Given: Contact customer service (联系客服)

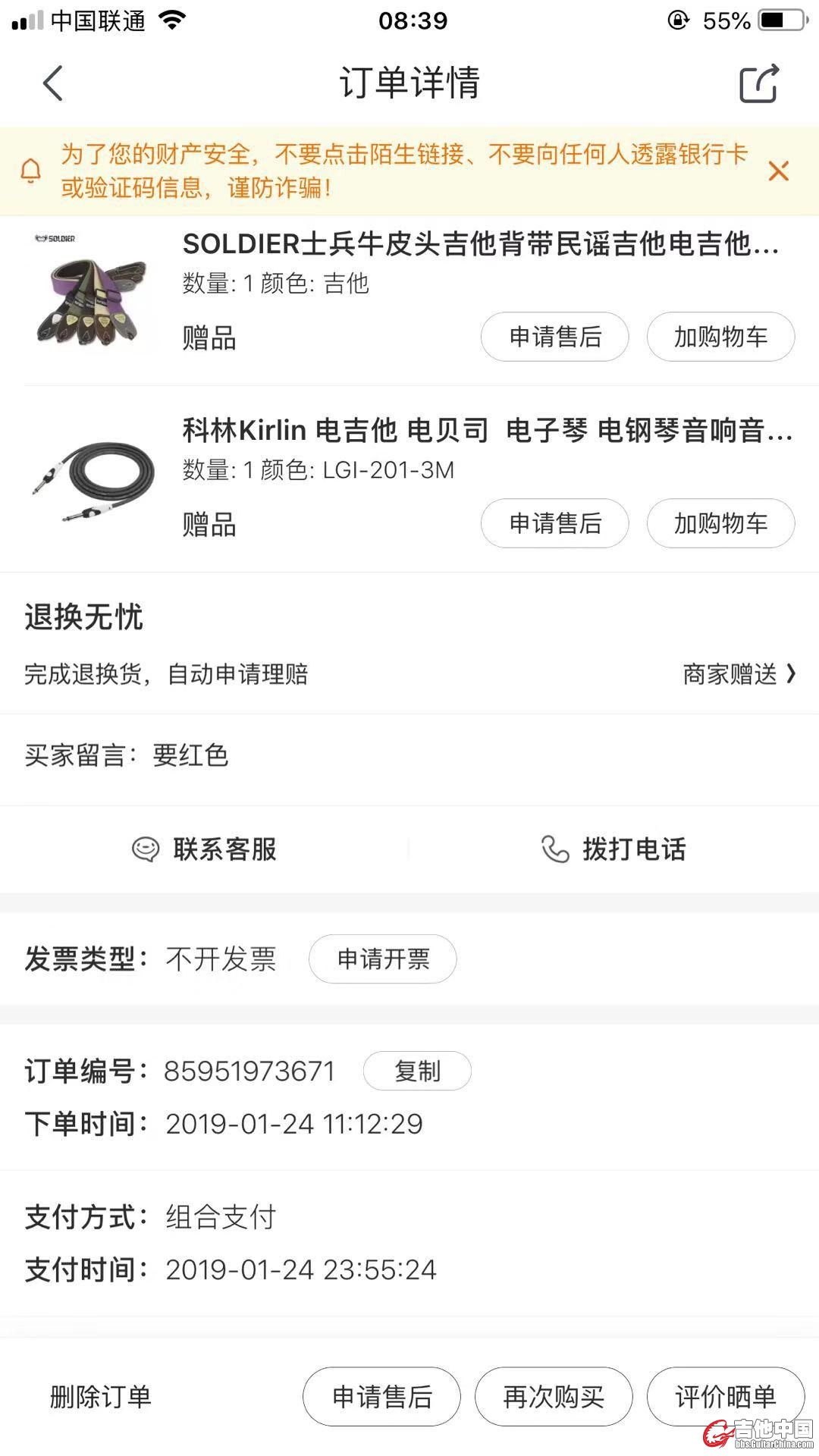Looking at the screenshot, I should click(x=205, y=849).
